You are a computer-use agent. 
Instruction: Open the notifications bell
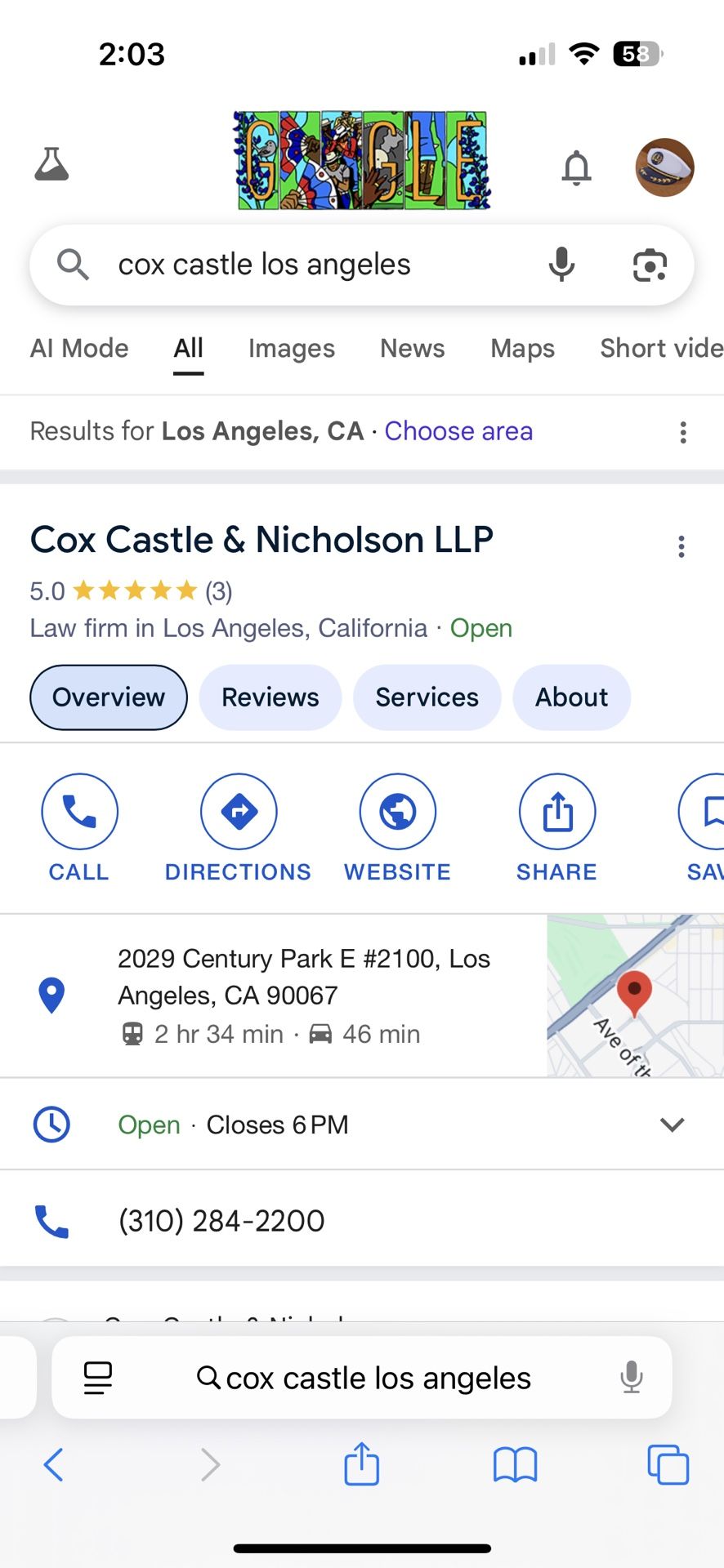point(576,167)
